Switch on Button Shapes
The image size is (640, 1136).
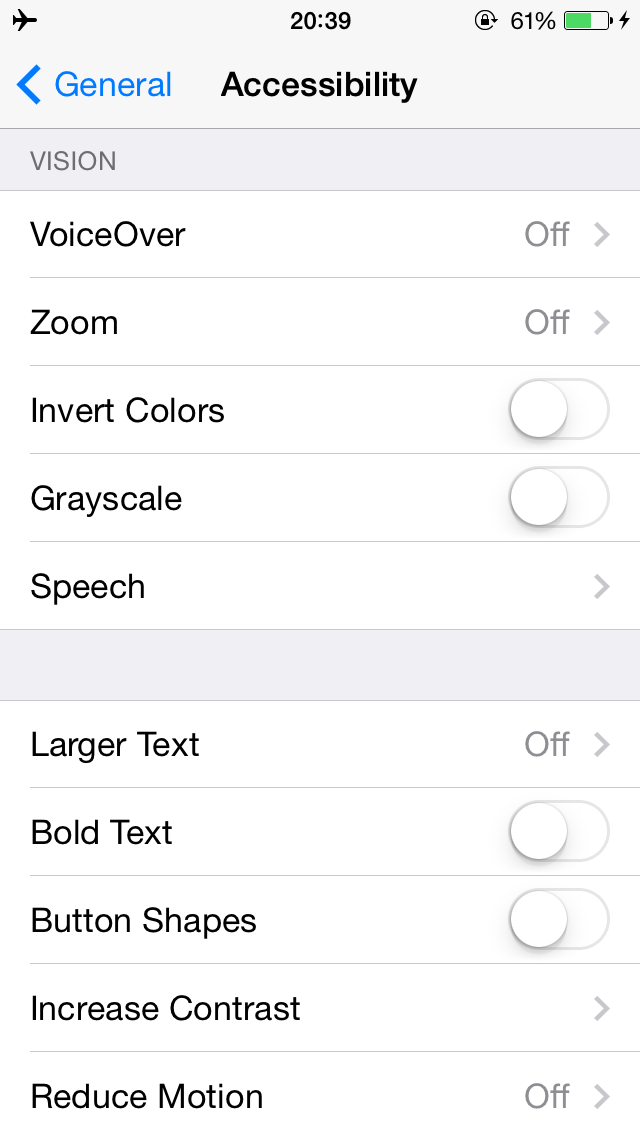(559, 919)
